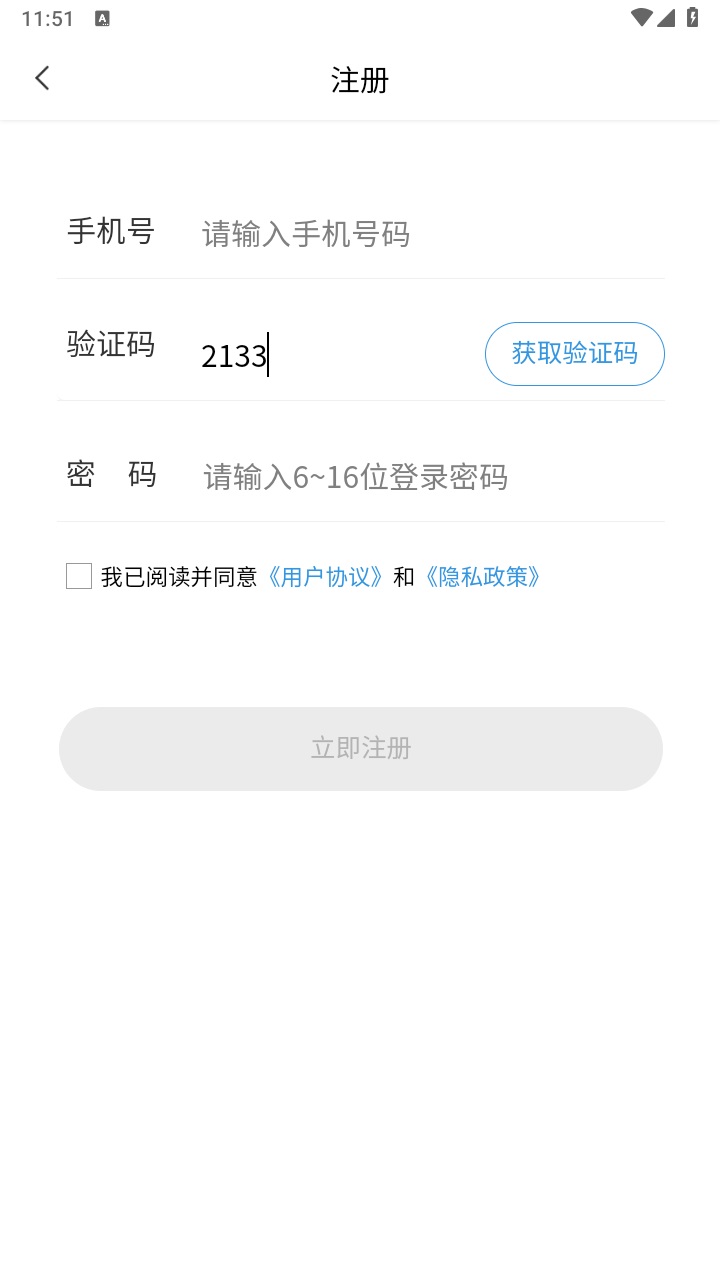Click the 请输入手机号码 placeholder field
Image resolution: width=720 pixels, height=1280 pixels.
305,234
